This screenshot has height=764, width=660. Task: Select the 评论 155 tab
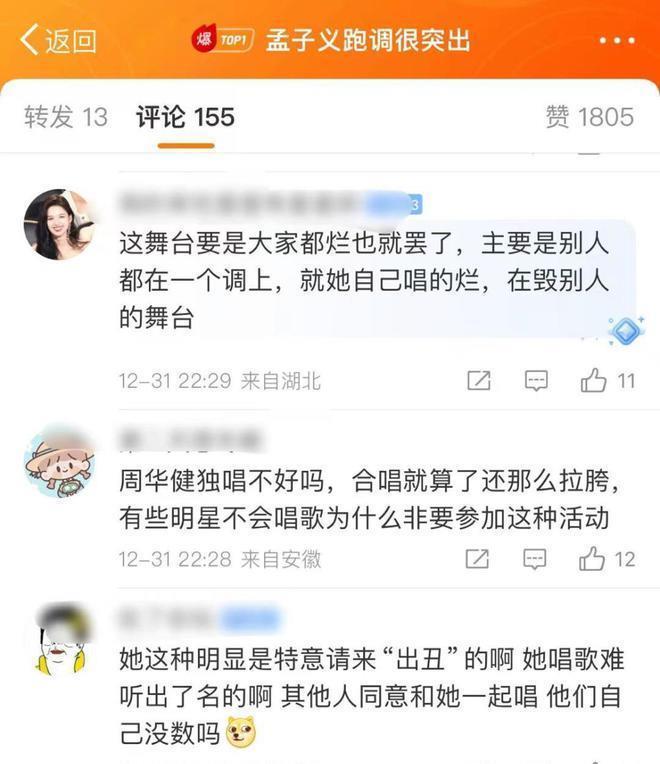[185, 117]
